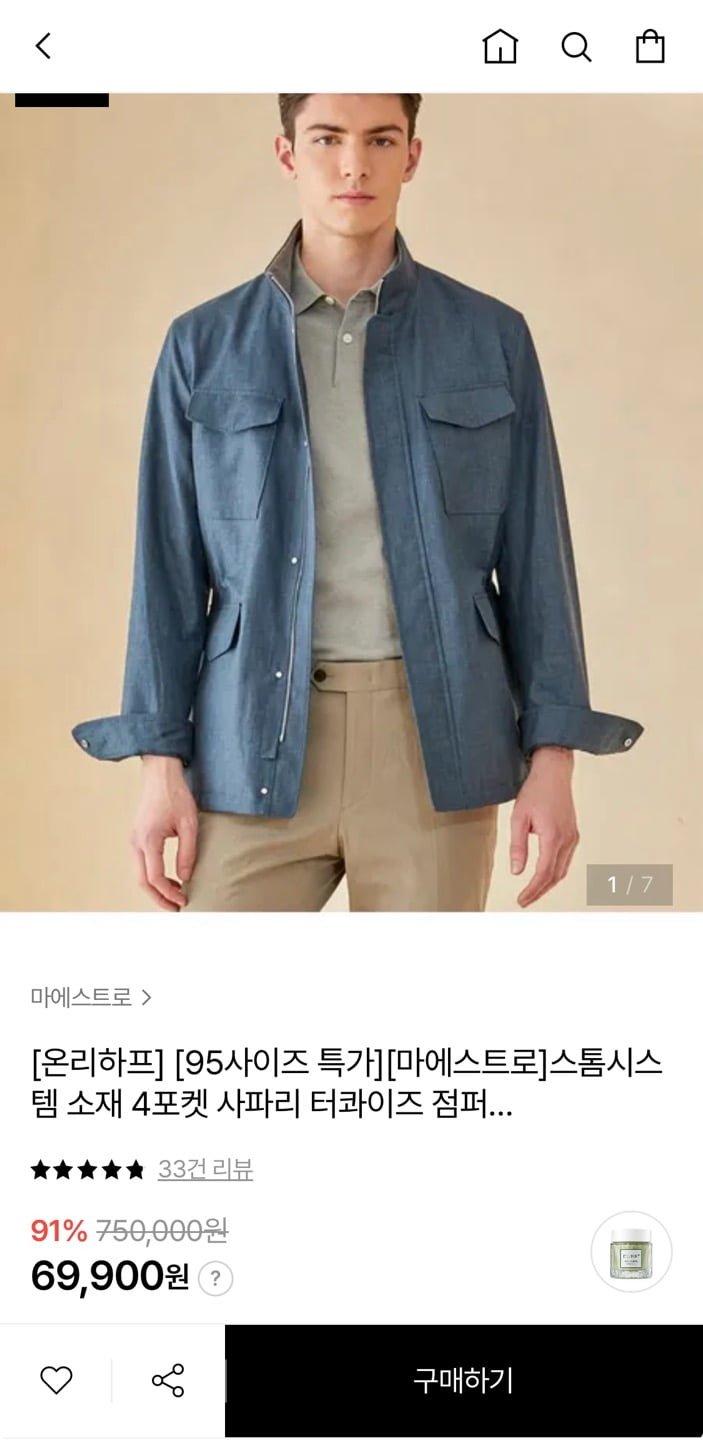Open the jacket product photo
Image resolution: width=703 pixels, height=1440 pixels.
pos(350,500)
